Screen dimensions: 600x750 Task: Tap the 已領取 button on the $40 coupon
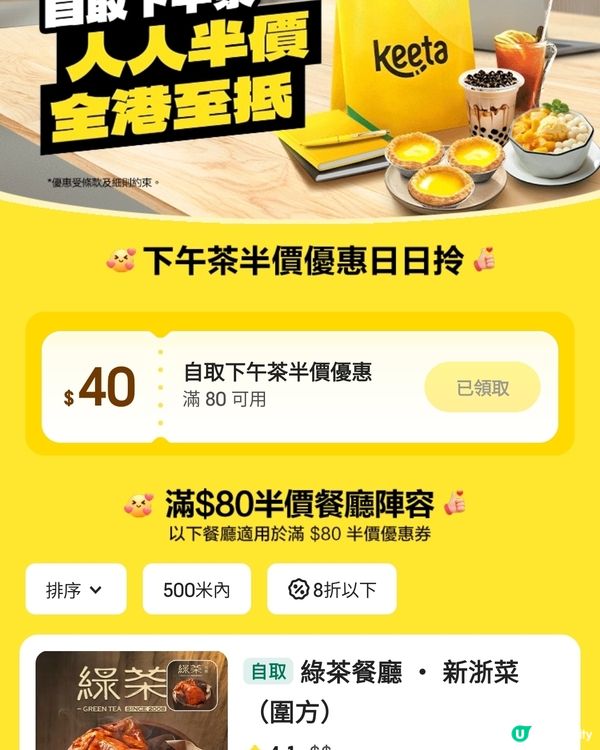tap(482, 388)
